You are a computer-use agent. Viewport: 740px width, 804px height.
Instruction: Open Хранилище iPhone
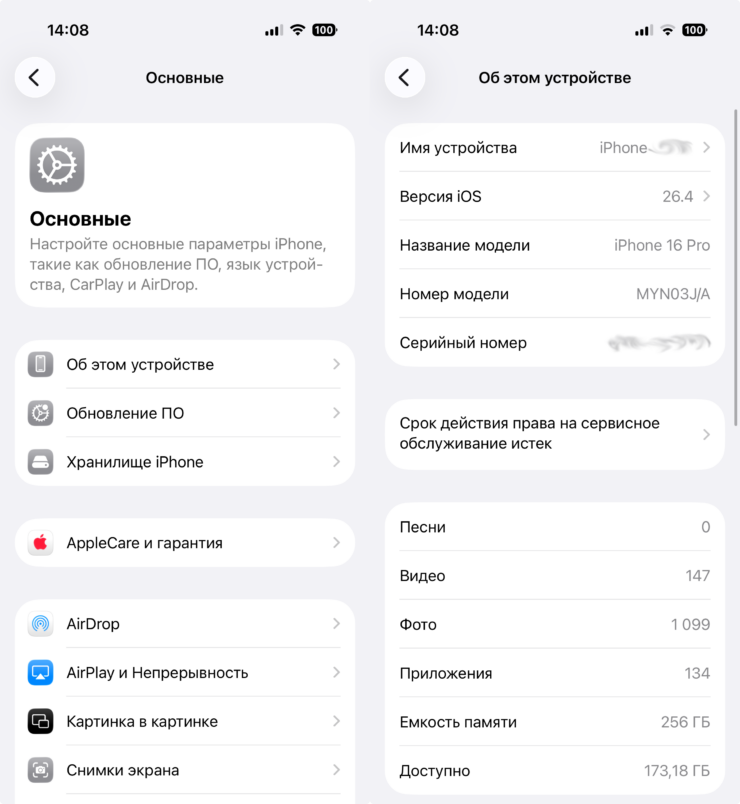pos(185,462)
